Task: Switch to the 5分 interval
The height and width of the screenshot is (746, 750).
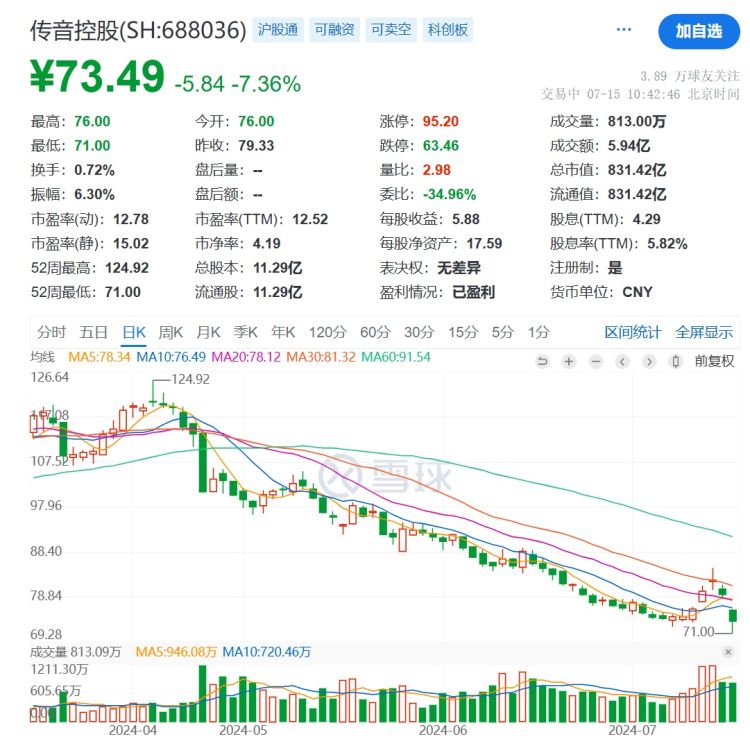Action: [x=502, y=332]
